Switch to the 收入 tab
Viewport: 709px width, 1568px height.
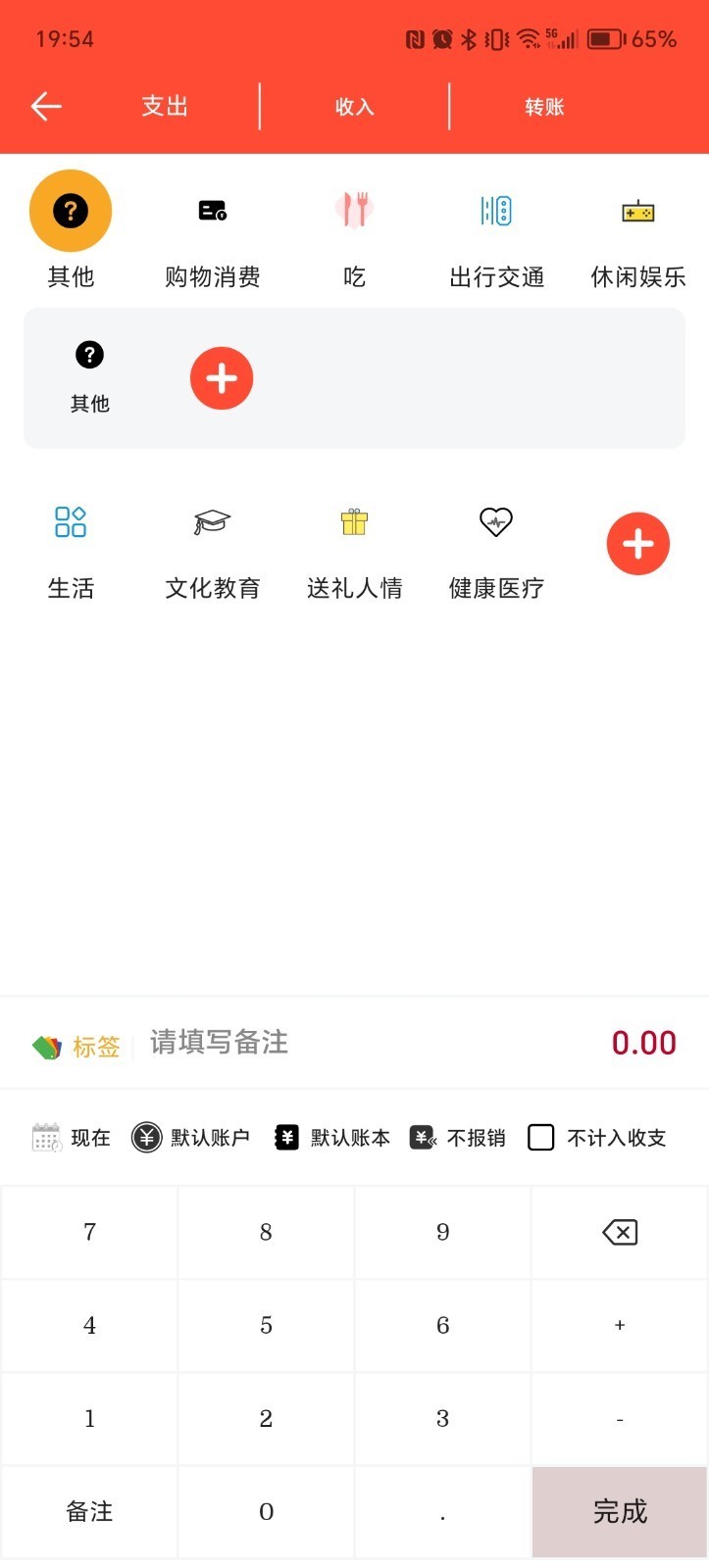pyautogui.click(x=354, y=106)
